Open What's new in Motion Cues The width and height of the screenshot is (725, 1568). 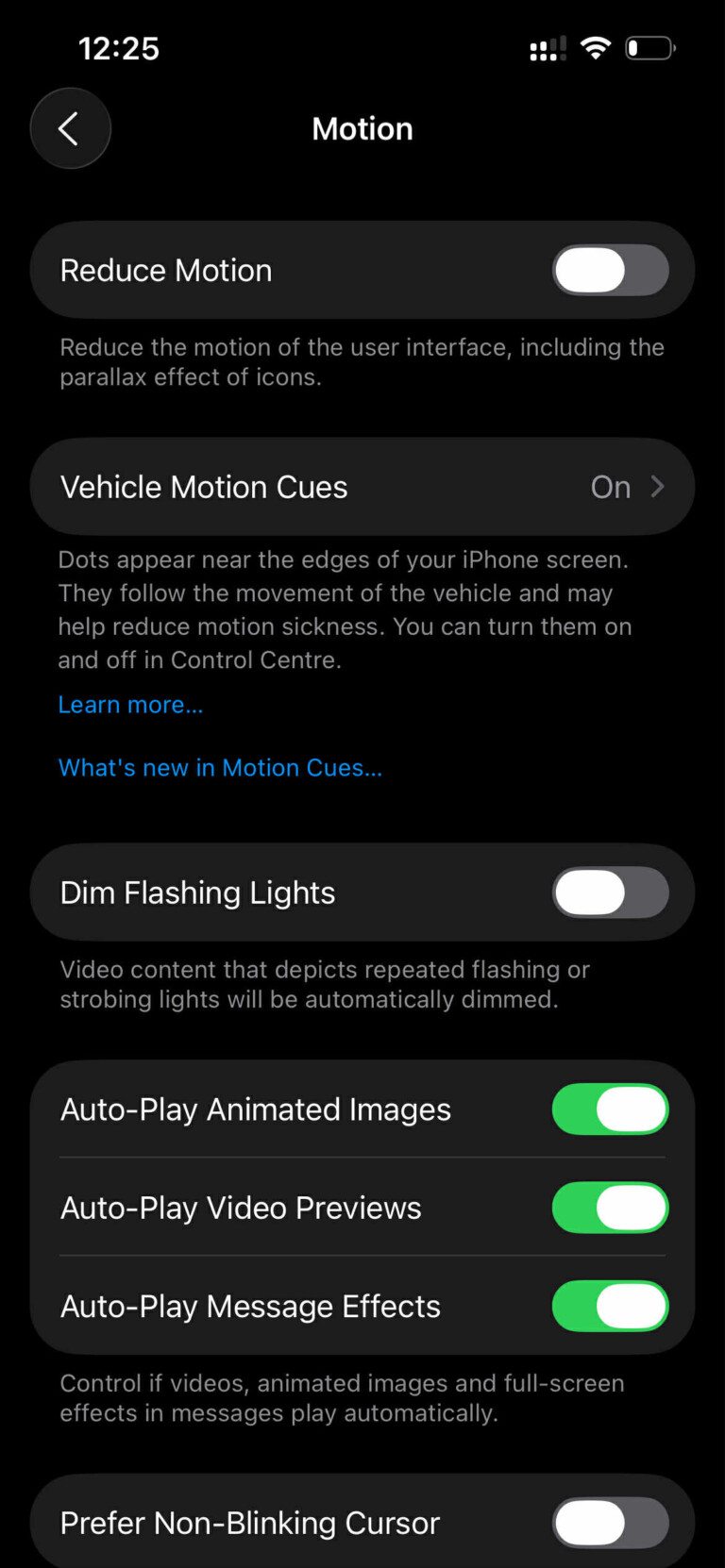220,768
